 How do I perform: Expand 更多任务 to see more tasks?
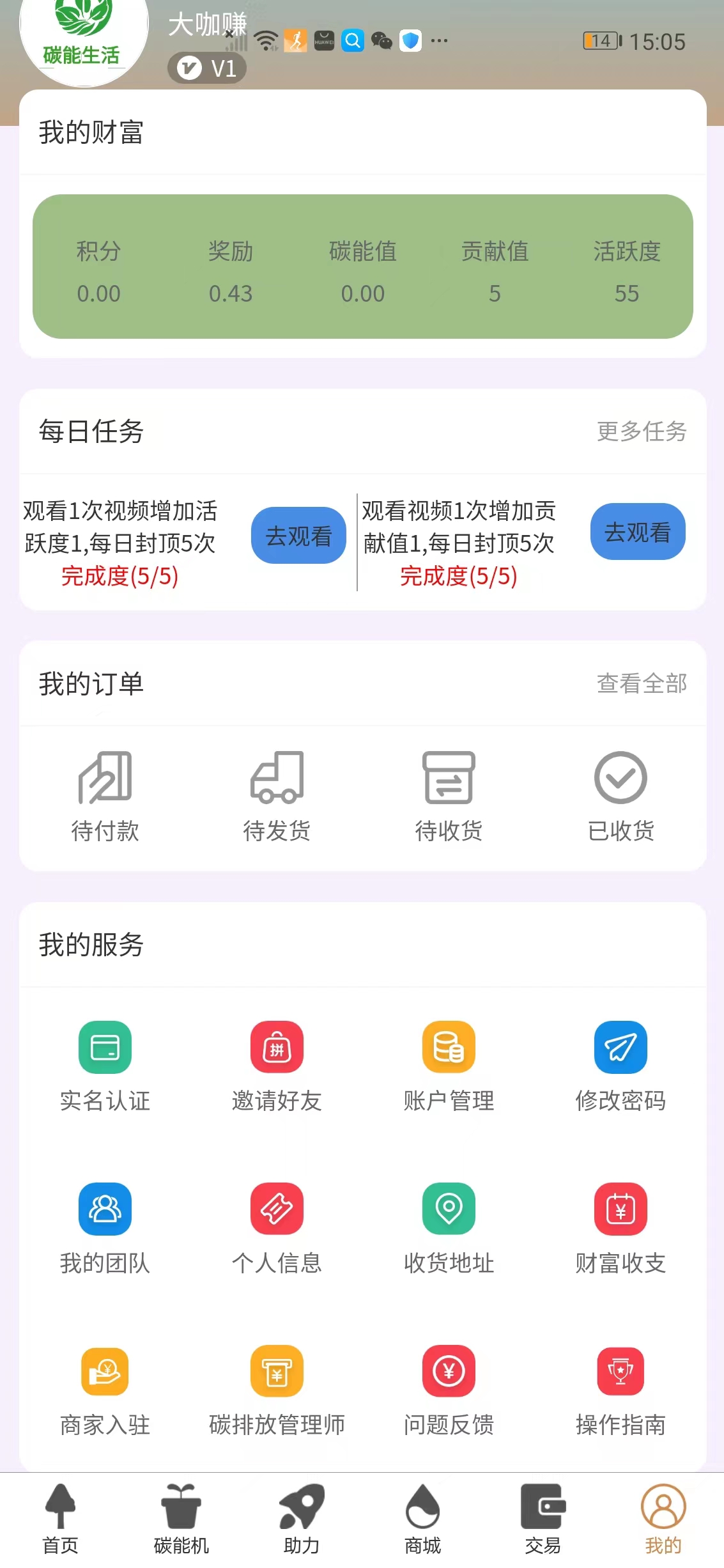click(x=642, y=432)
